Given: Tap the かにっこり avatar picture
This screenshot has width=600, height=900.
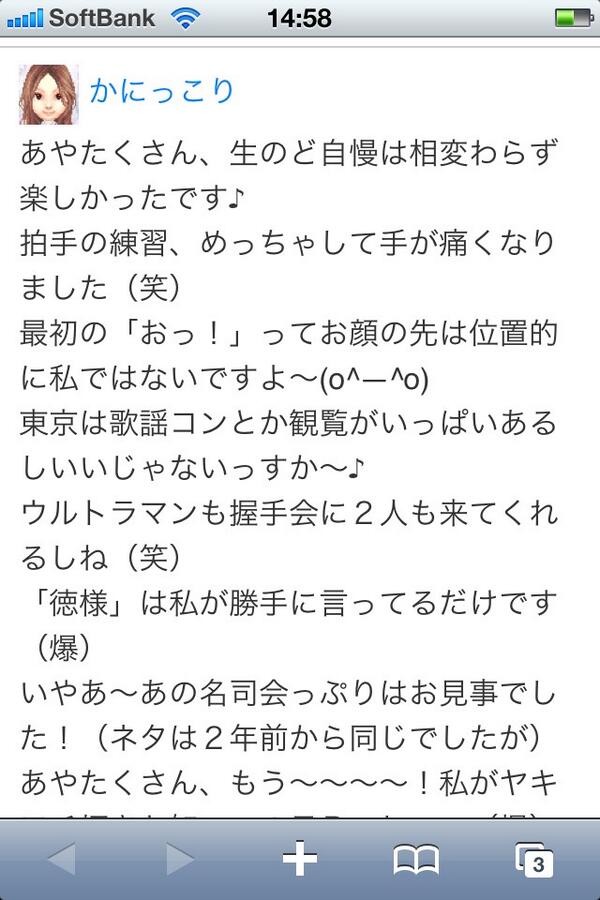Looking at the screenshot, I should [x=48, y=94].
